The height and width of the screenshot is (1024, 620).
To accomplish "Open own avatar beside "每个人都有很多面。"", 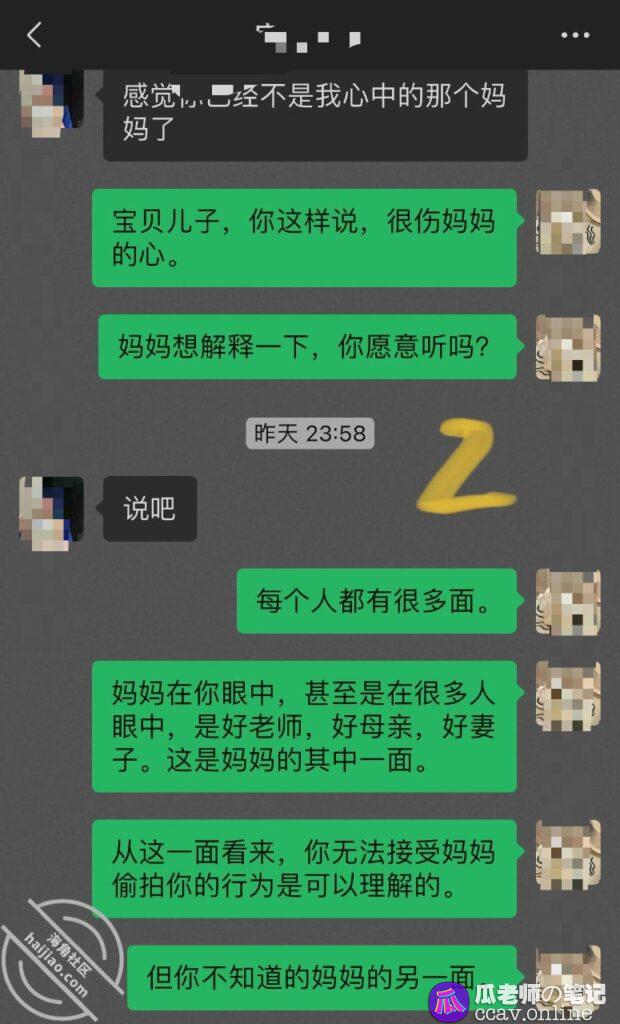I will 567,601.
